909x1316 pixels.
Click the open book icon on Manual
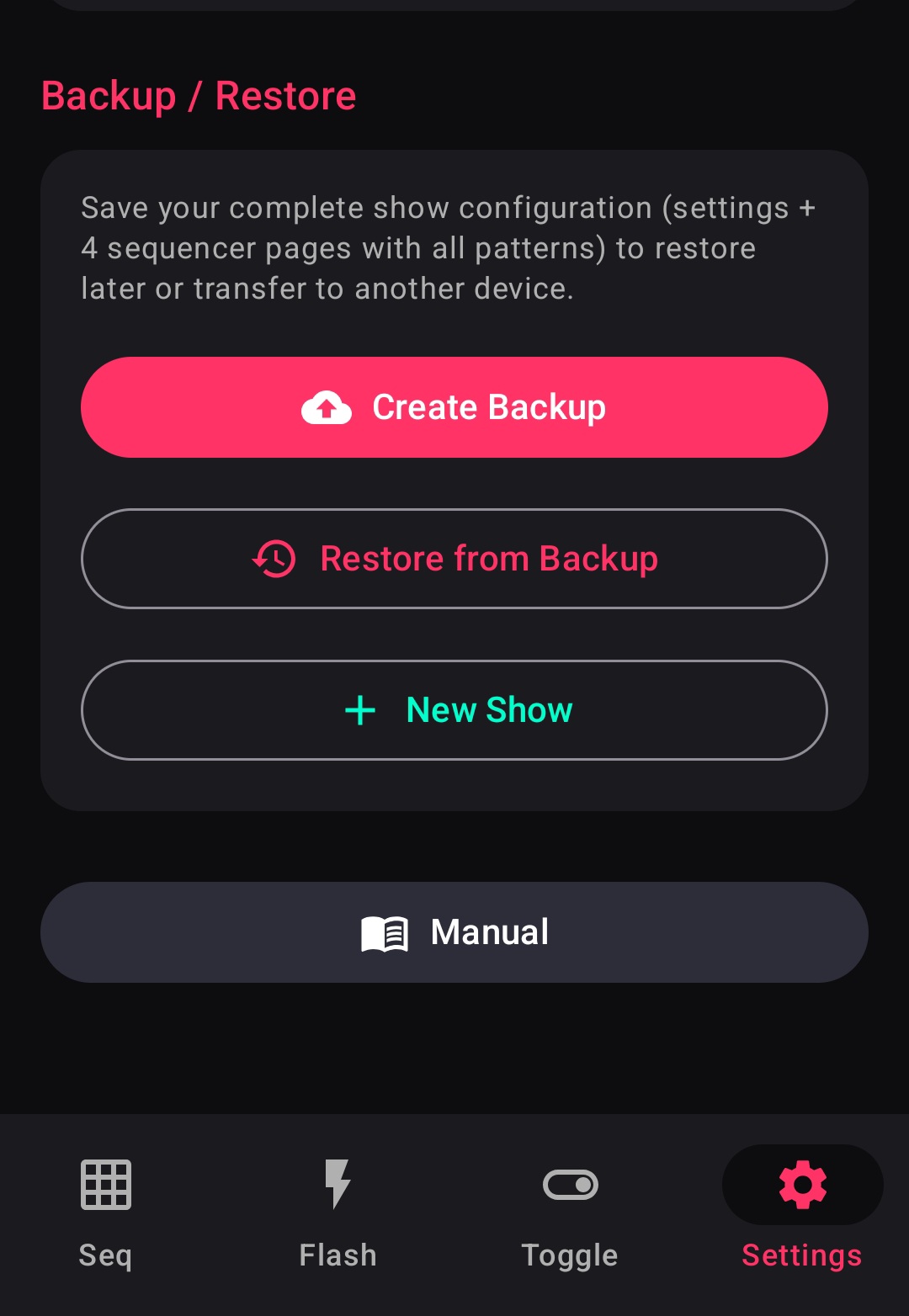tap(384, 931)
